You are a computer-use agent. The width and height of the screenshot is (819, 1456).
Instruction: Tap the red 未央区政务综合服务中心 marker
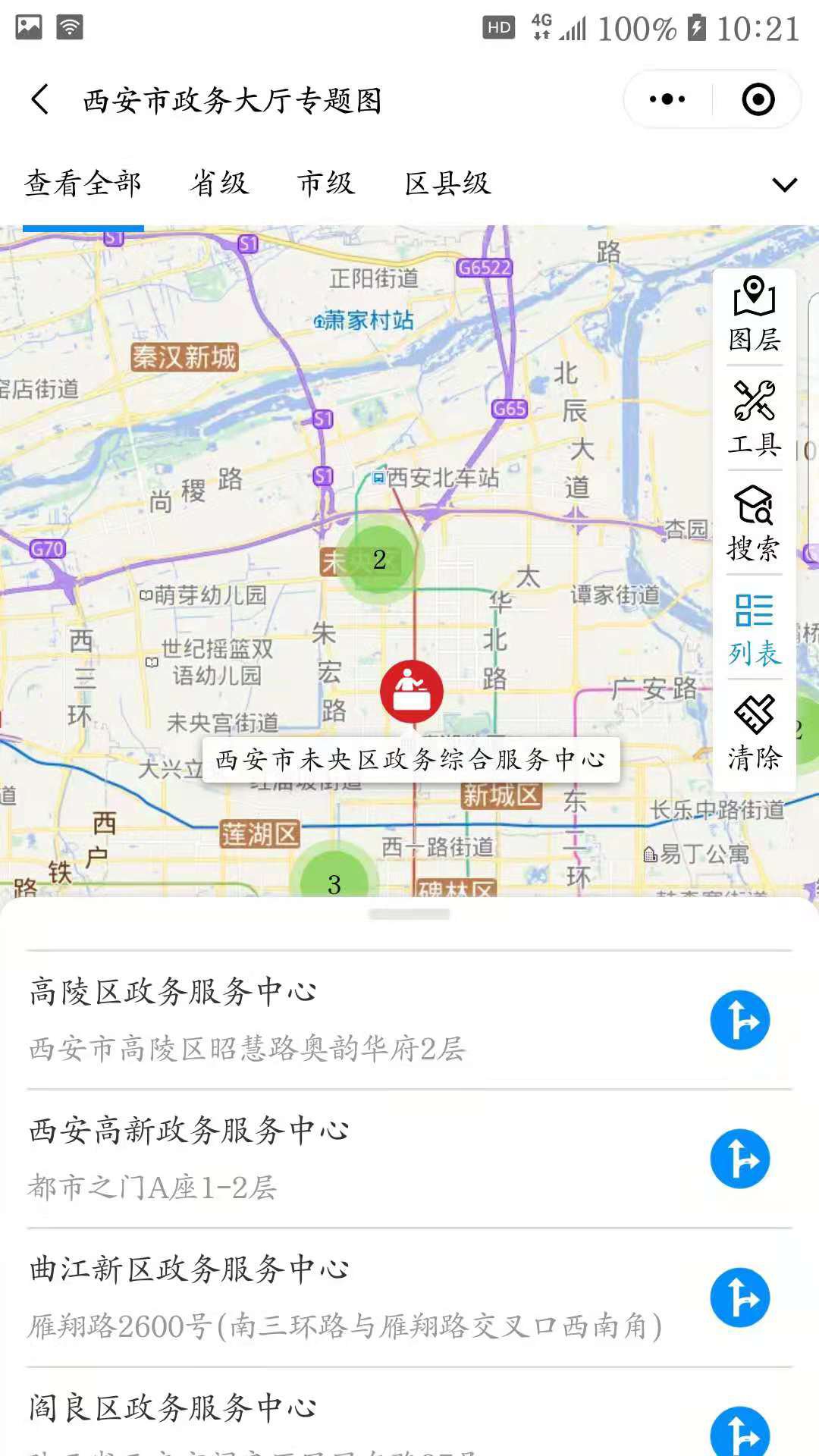pyautogui.click(x=412, y=692)
